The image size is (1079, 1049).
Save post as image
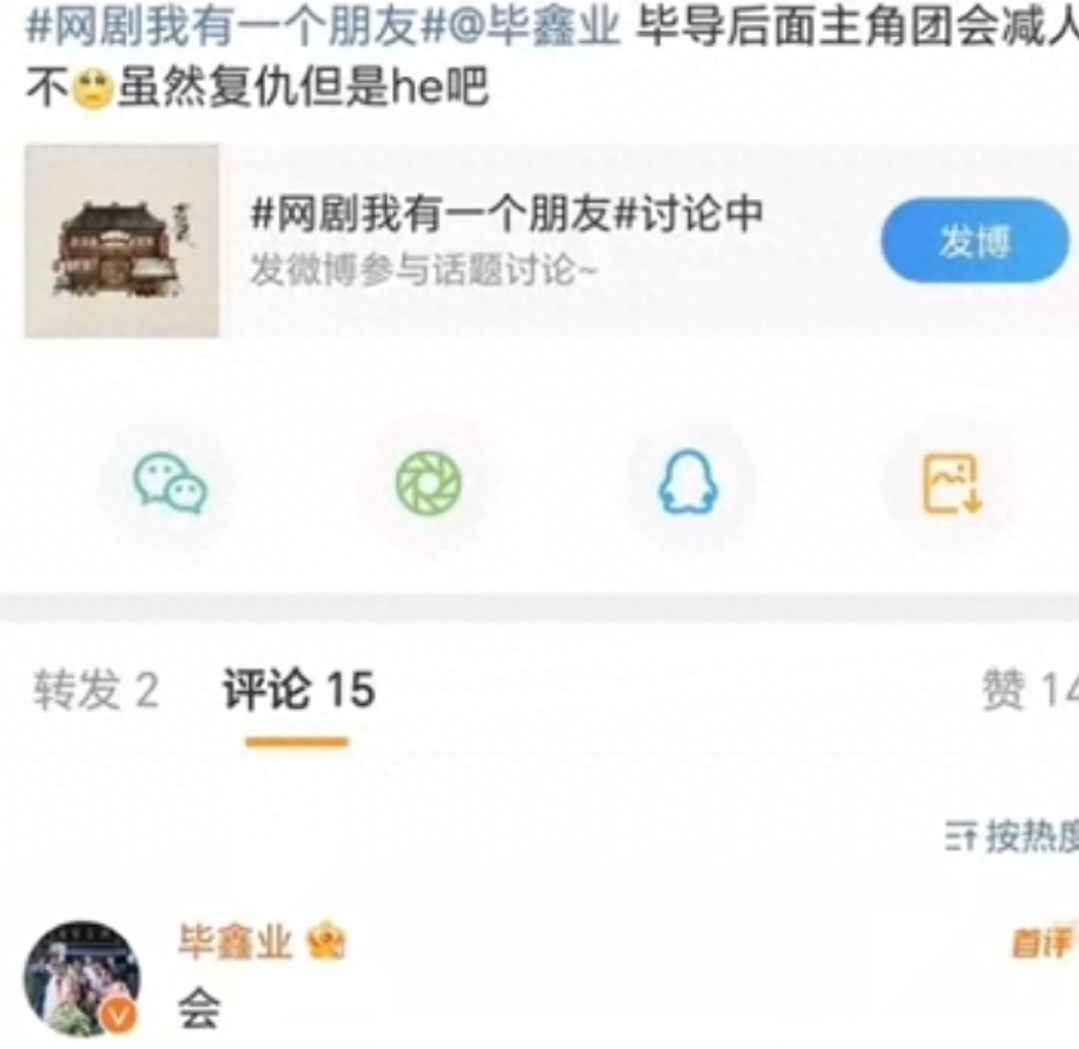click(950, 485)
